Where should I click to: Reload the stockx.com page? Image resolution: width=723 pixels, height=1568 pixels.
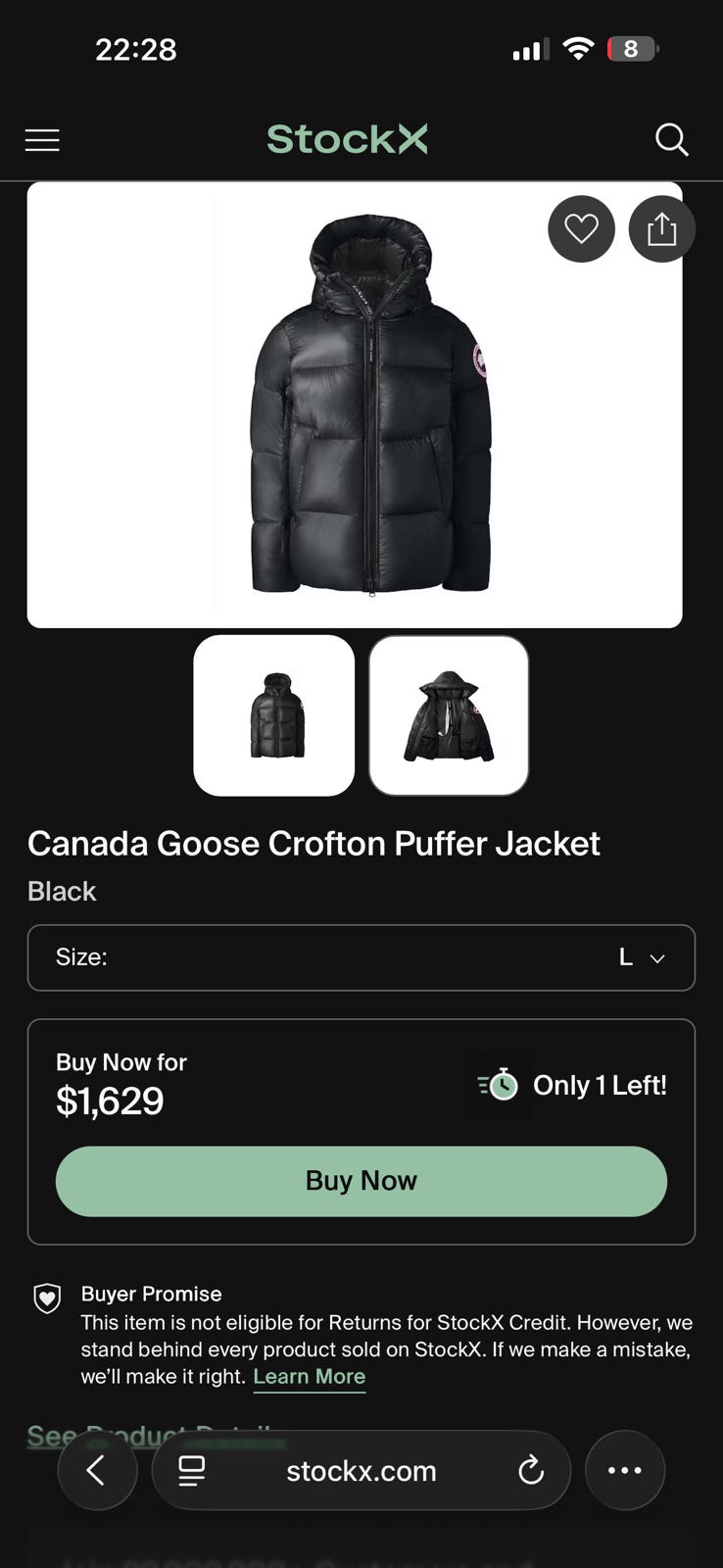[531, 1470]
